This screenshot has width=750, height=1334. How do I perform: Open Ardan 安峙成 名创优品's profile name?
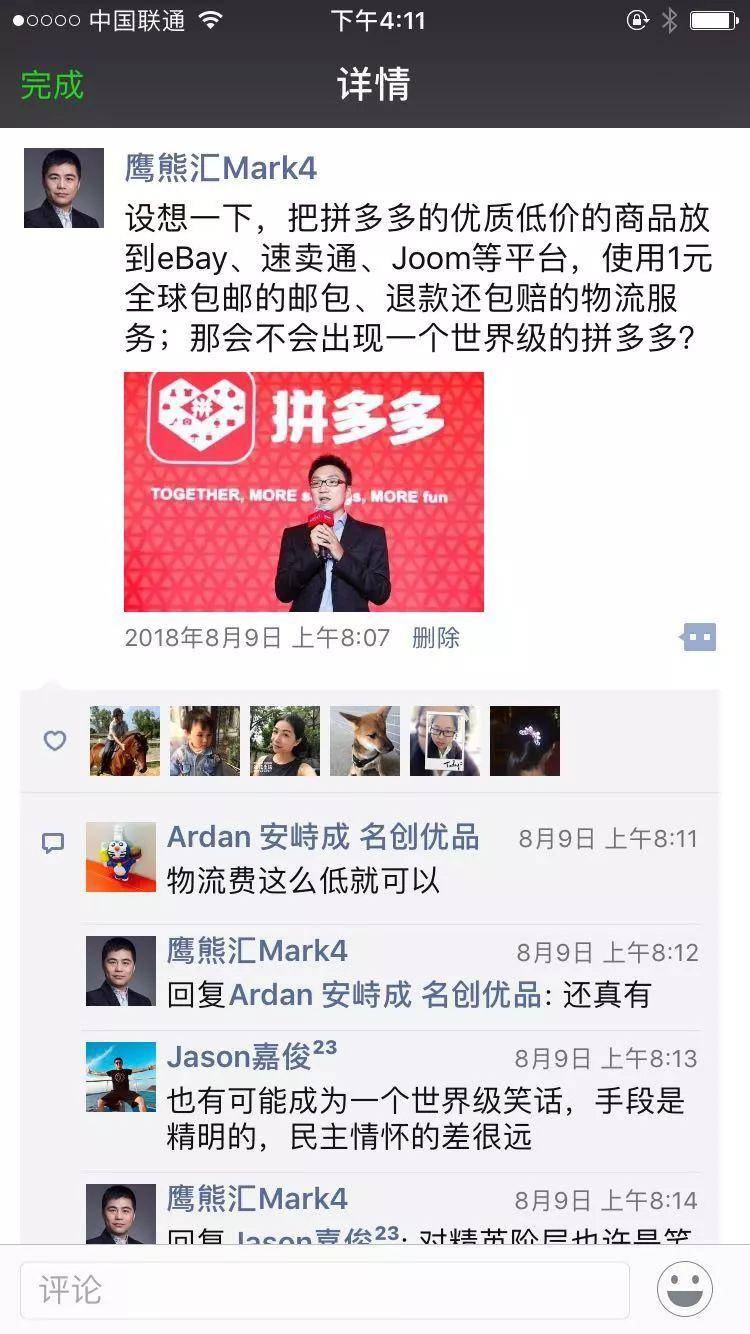(323, 837)
